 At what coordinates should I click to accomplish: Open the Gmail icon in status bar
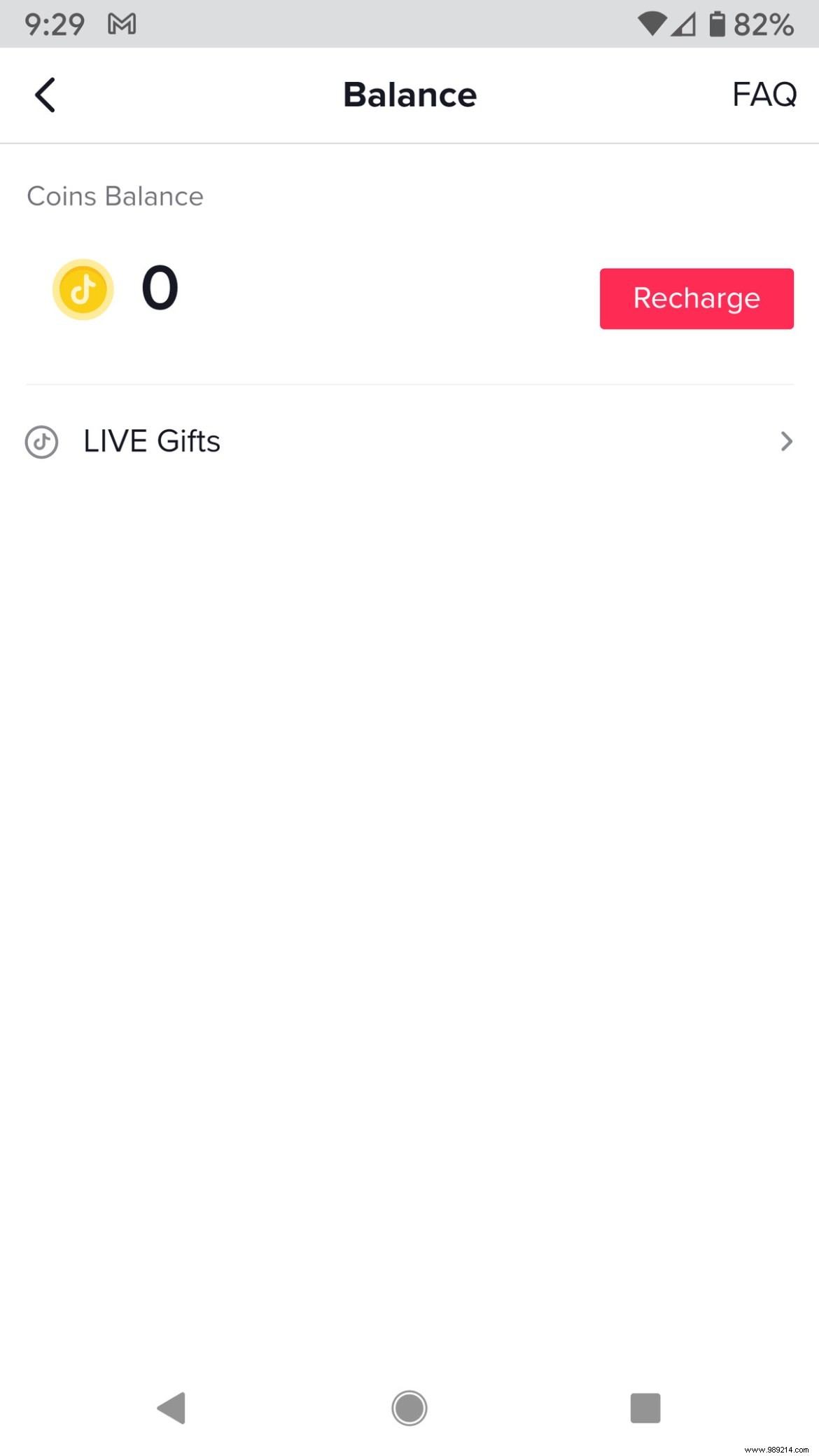coord(121,23)
